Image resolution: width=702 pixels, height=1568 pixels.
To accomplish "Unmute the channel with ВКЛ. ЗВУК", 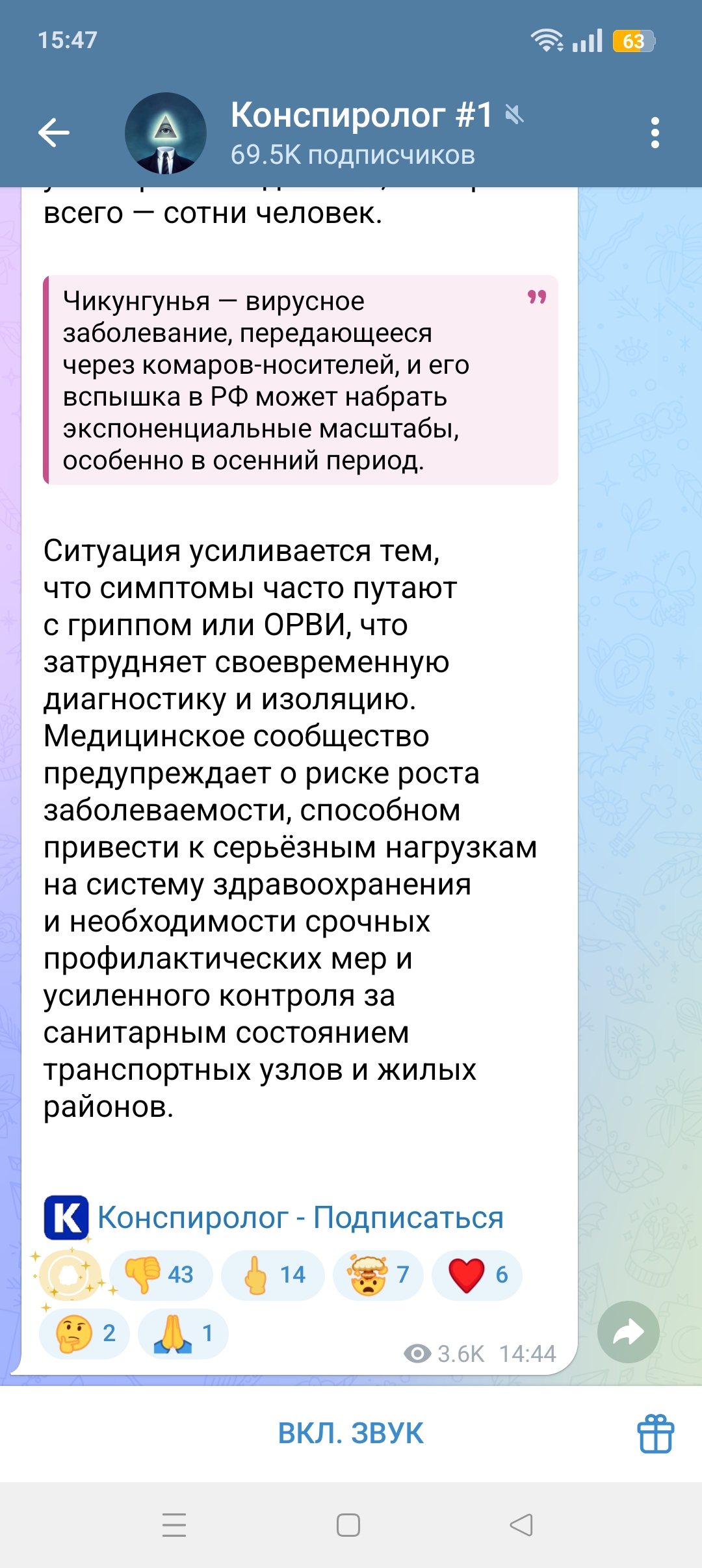I will pyautogui.click(x=351, y=1433).
